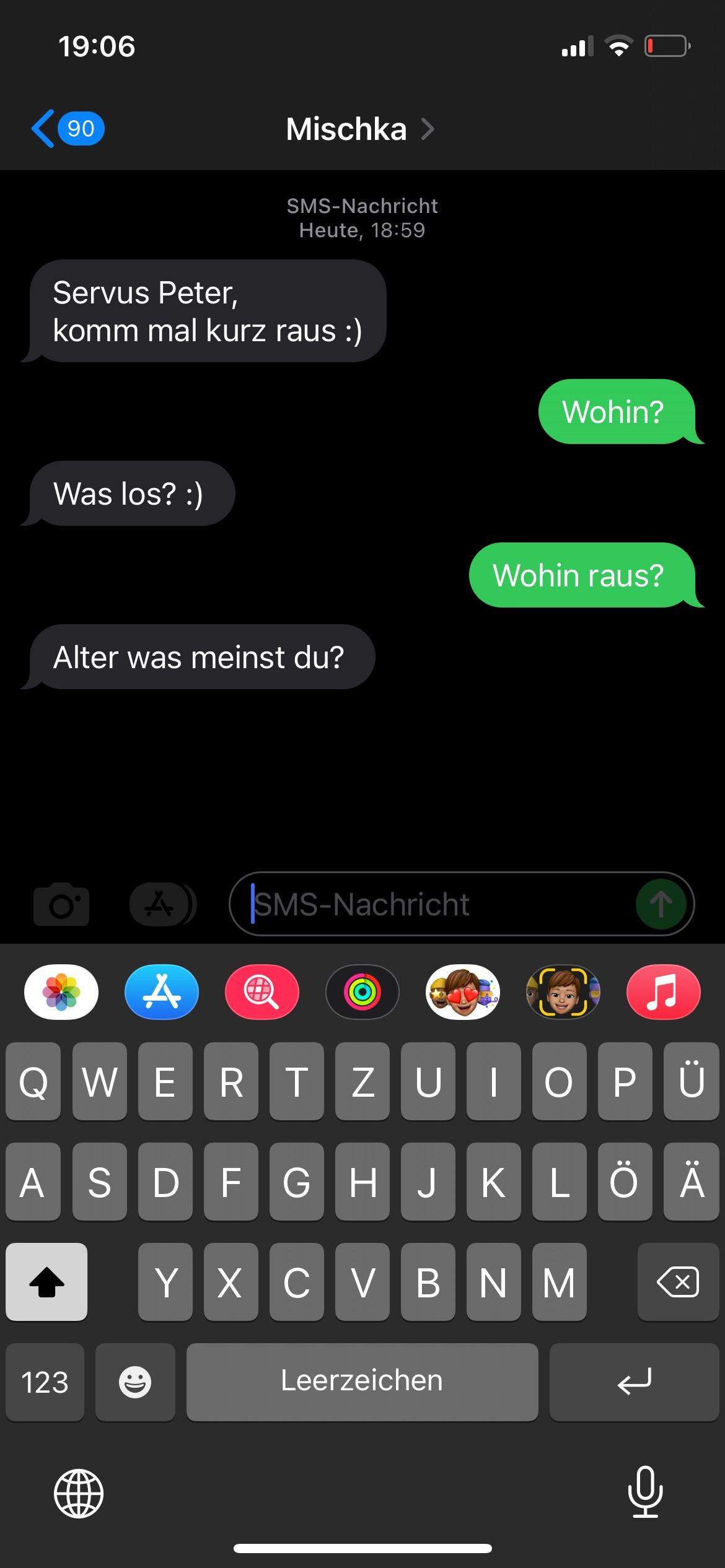
Task: Switch keyboard to numbers with 123
Action: click(x=45, y=1382)
